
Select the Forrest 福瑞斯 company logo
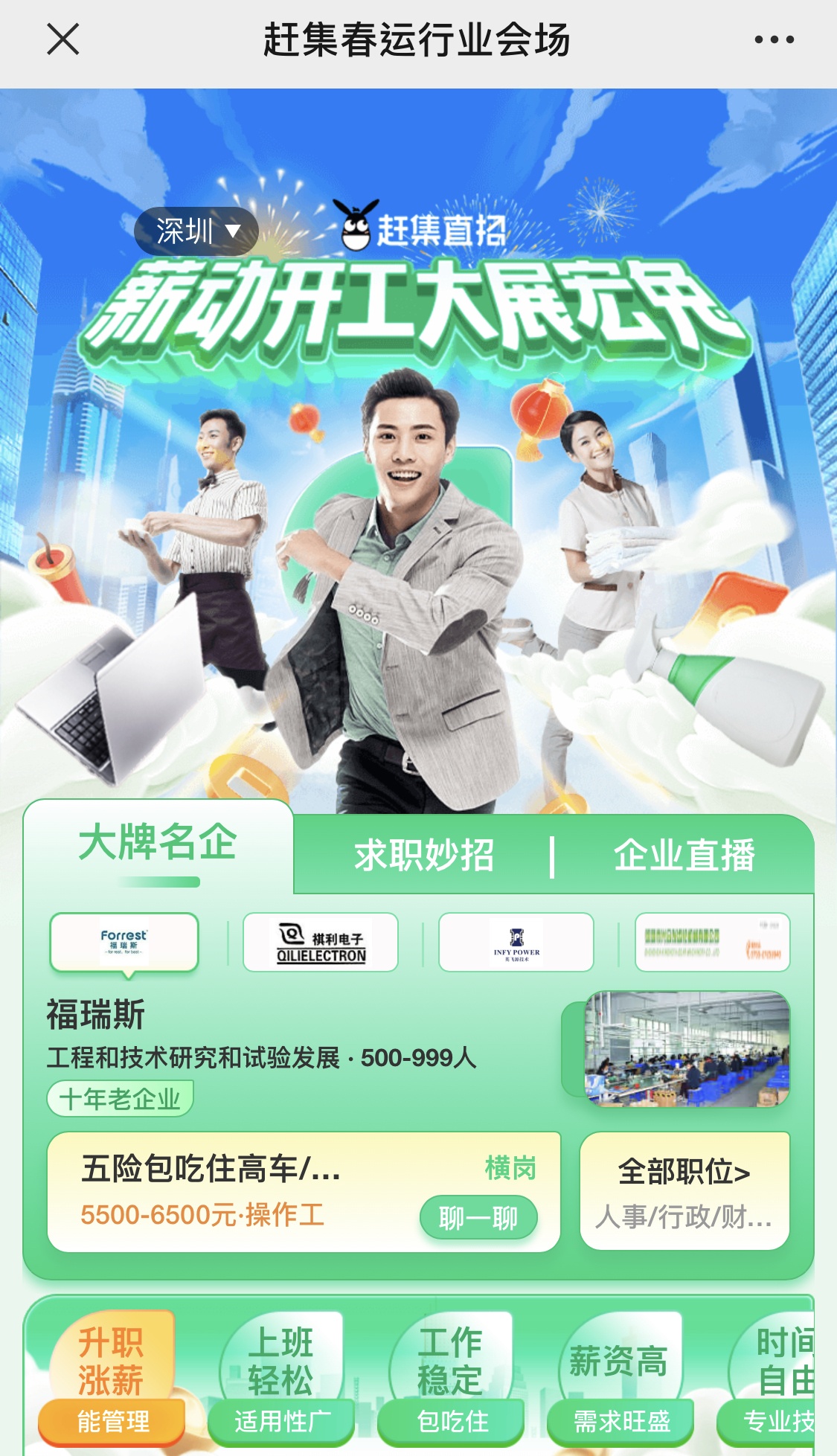click(x=124, y=942)
